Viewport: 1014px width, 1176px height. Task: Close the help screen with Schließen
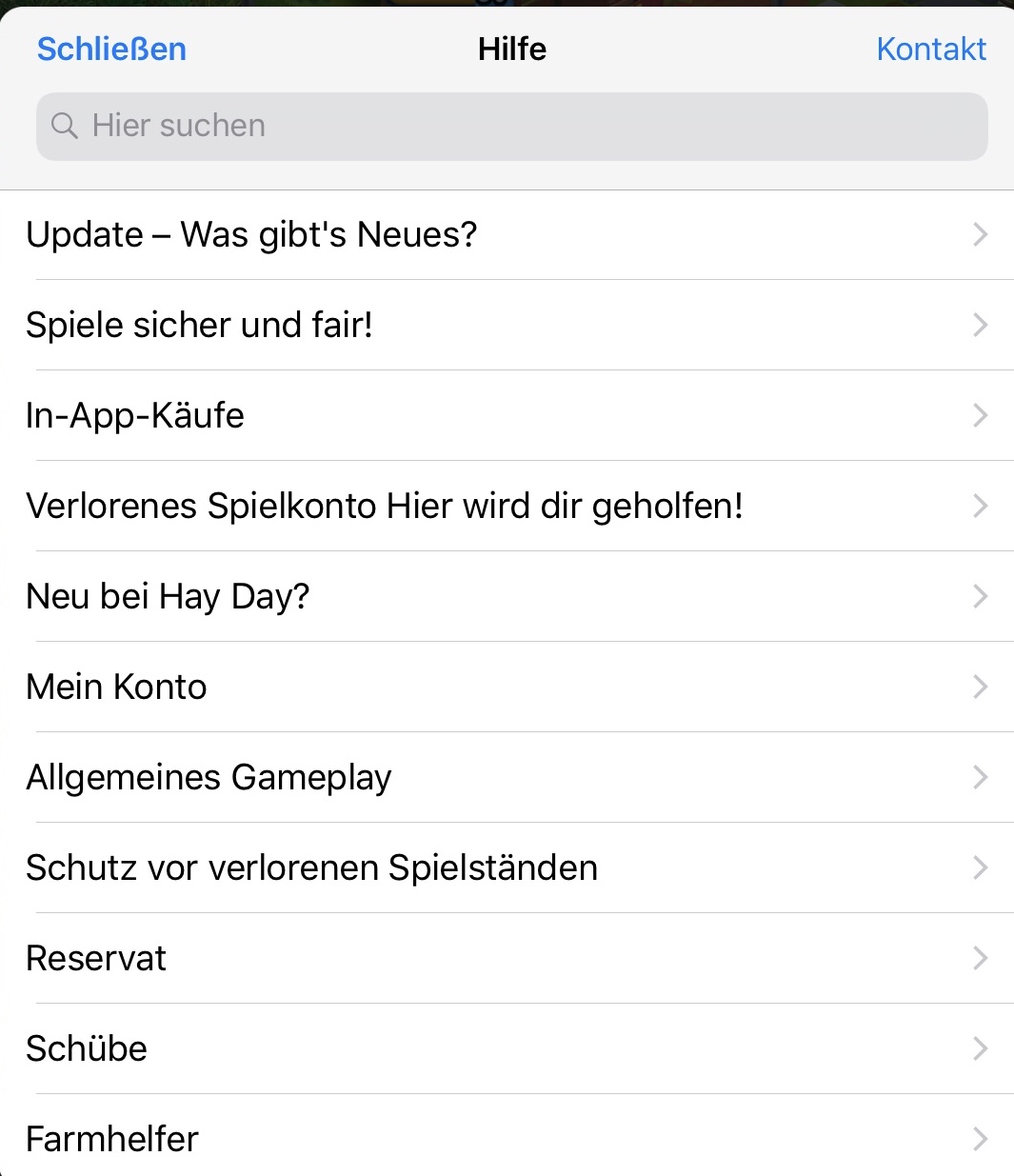[x=111, y=50]
